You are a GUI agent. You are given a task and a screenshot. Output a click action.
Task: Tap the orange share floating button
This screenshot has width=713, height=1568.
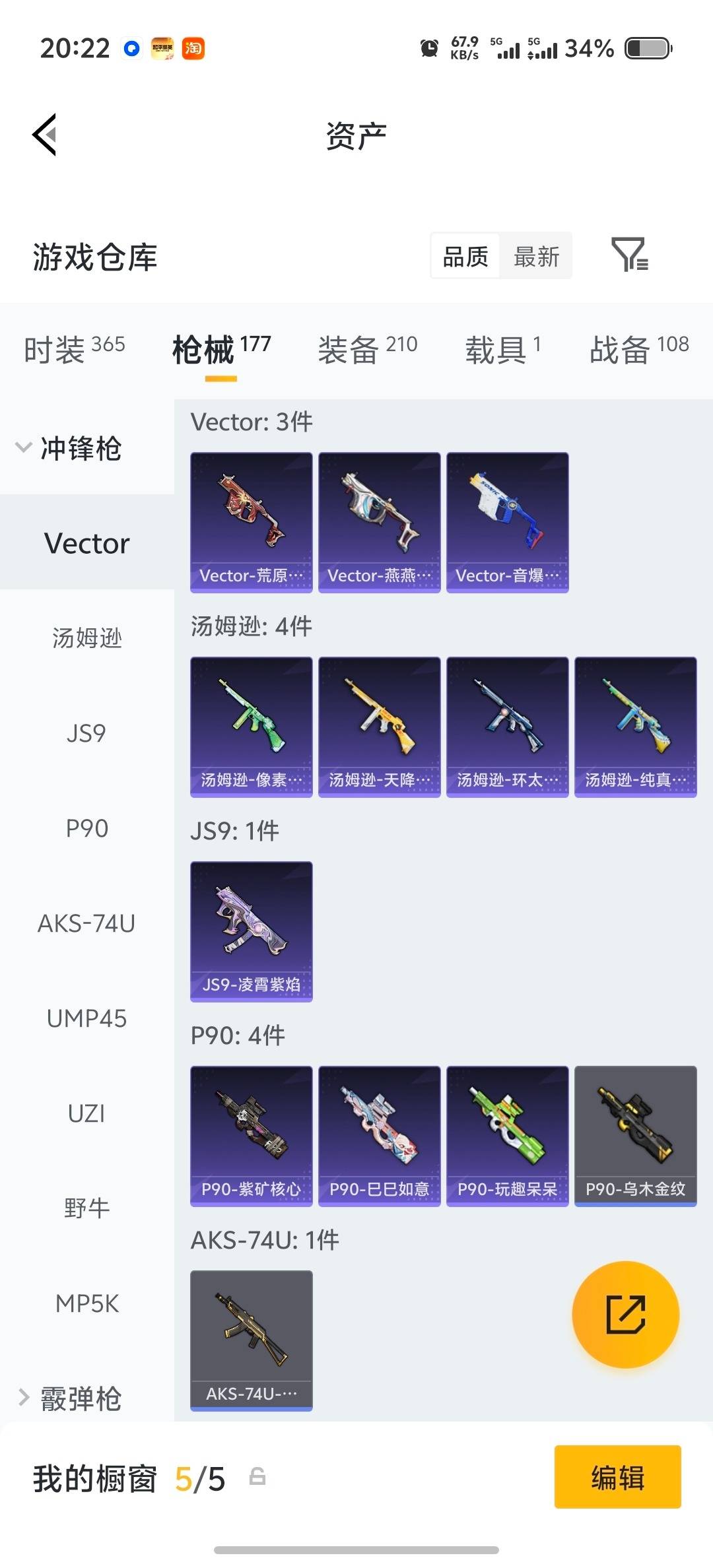point(625,1315)
